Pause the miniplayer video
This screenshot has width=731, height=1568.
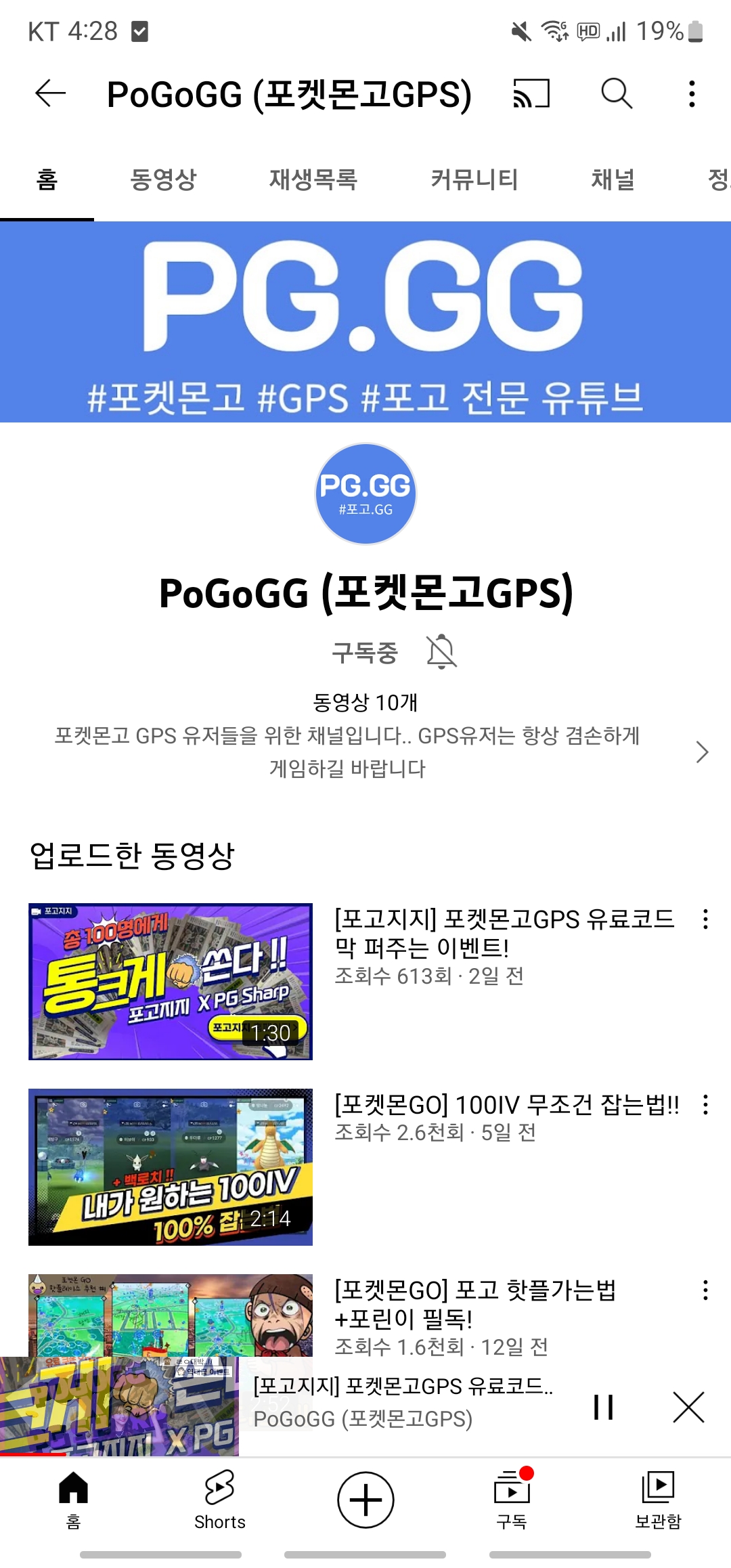pyautogui.click(x=603, y=1407)
